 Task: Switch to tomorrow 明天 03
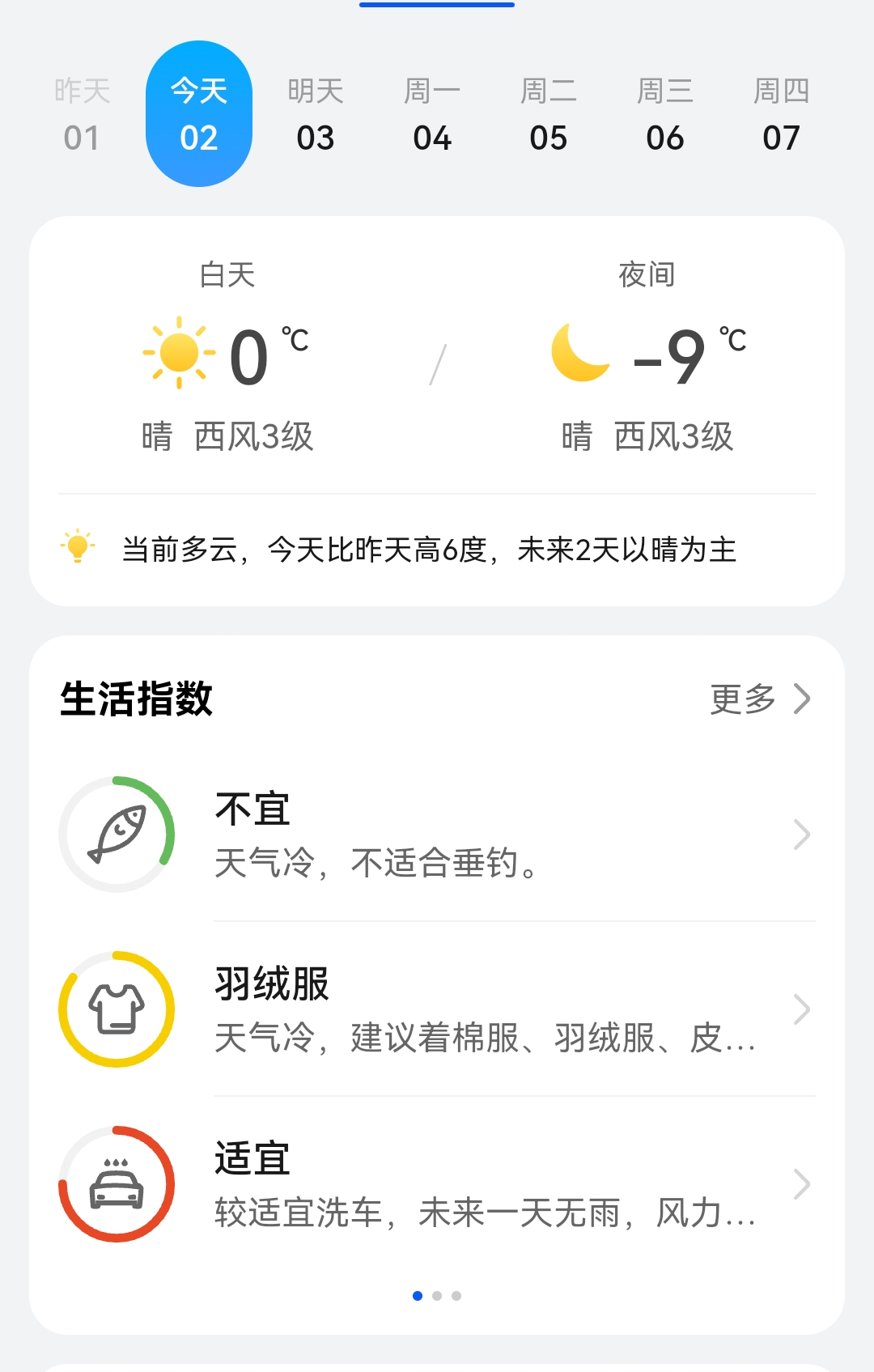point(316,114)
